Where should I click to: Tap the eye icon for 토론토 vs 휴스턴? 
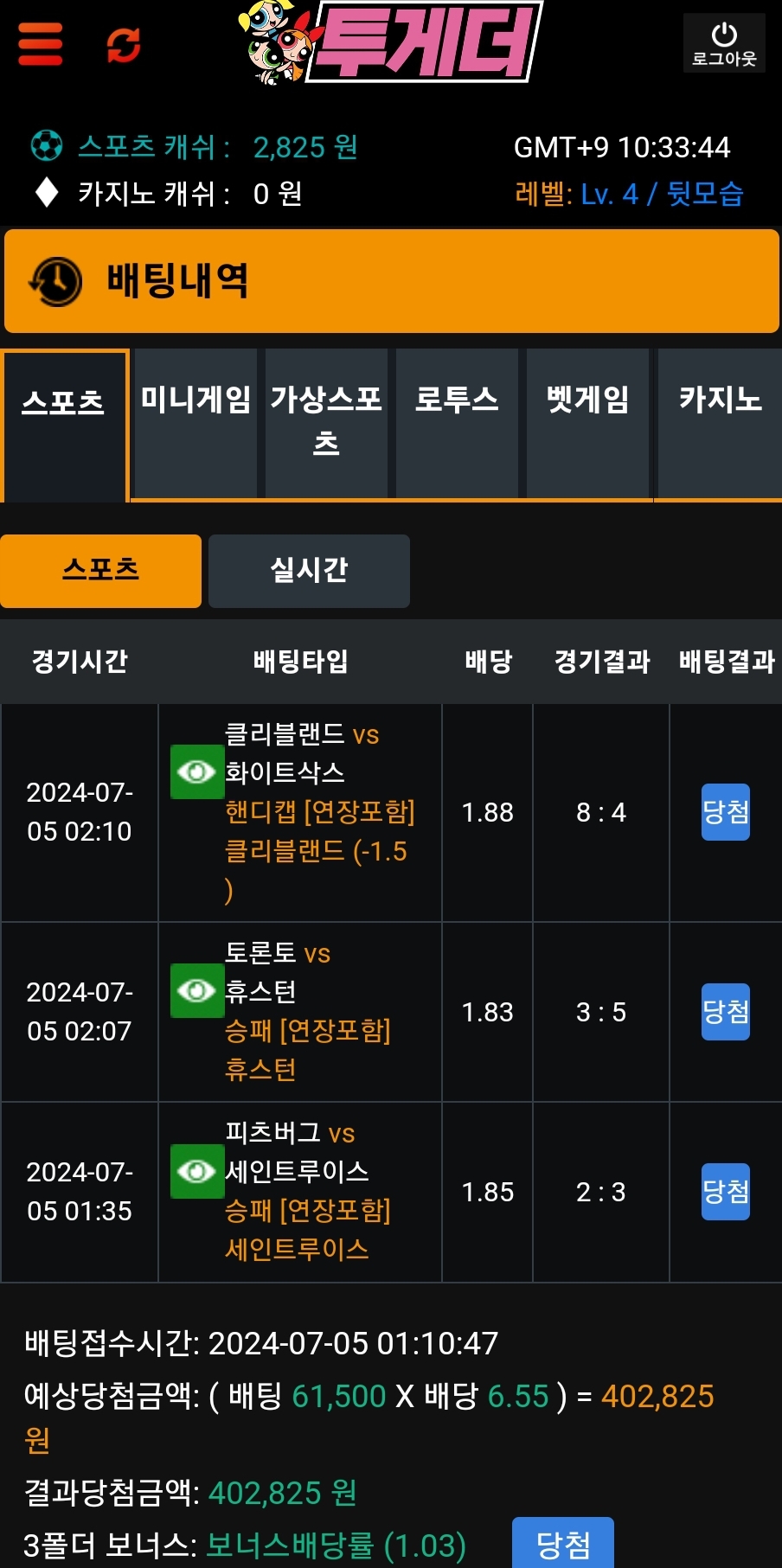[x=196, y=990]
